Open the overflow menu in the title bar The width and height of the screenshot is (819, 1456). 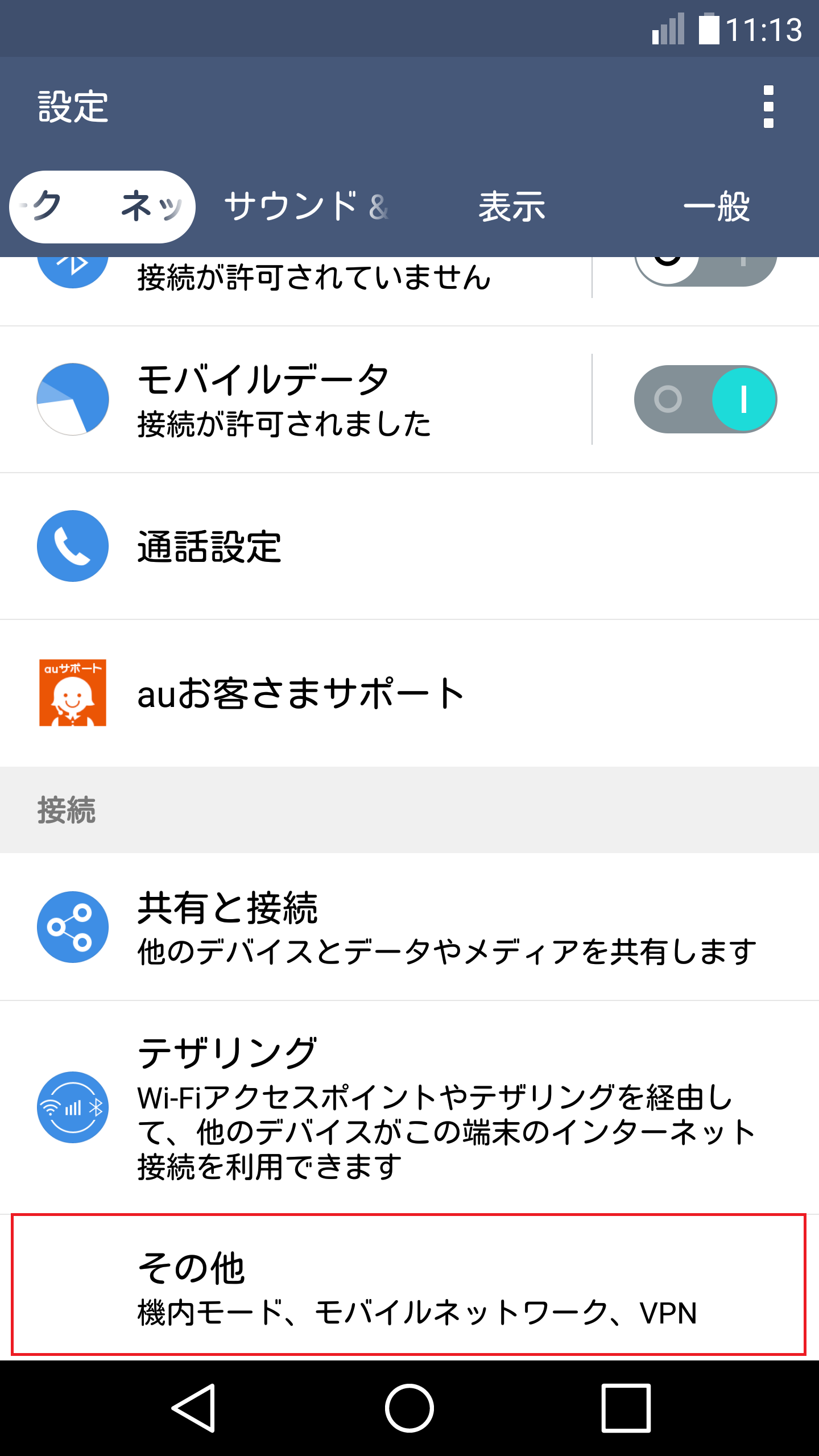[770, 104]
